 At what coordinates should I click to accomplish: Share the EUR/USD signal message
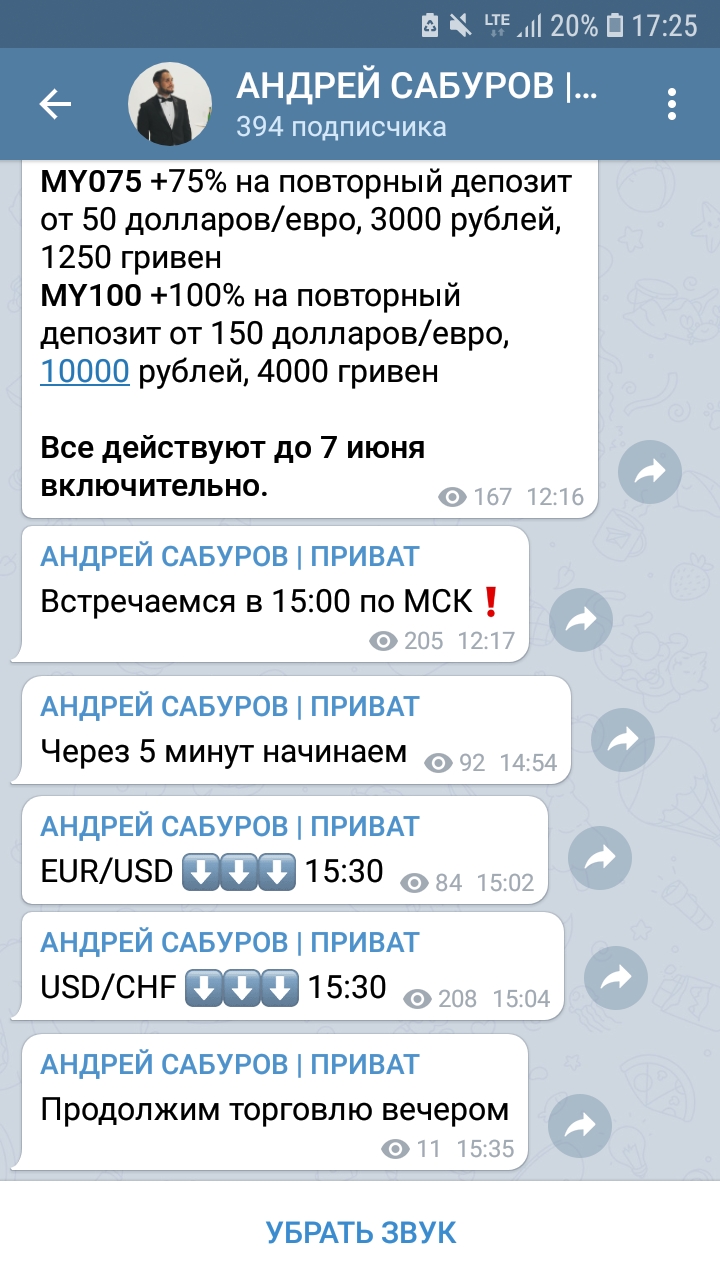pyautogui.click(x=600, y=857)
